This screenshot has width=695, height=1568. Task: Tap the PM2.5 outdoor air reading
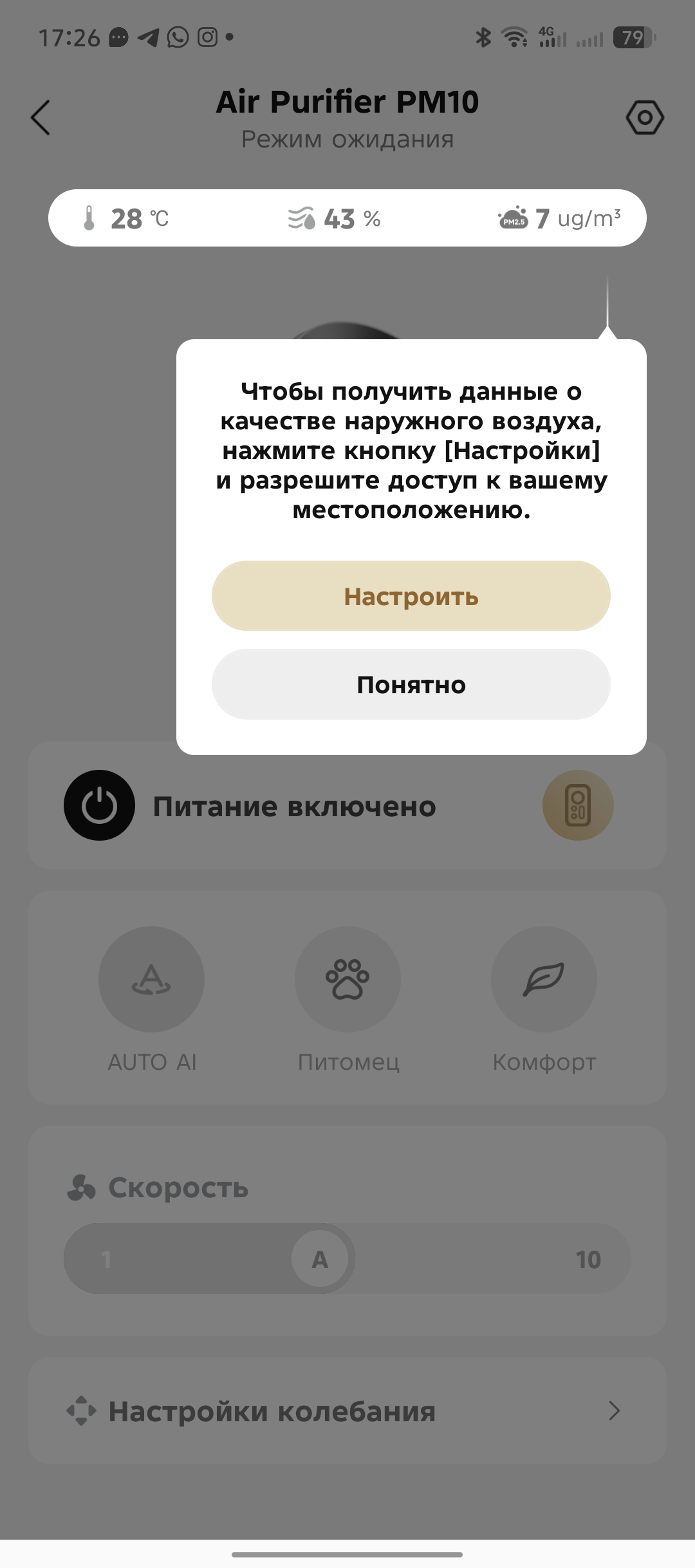pyautogui.click(x=559, y=219)
